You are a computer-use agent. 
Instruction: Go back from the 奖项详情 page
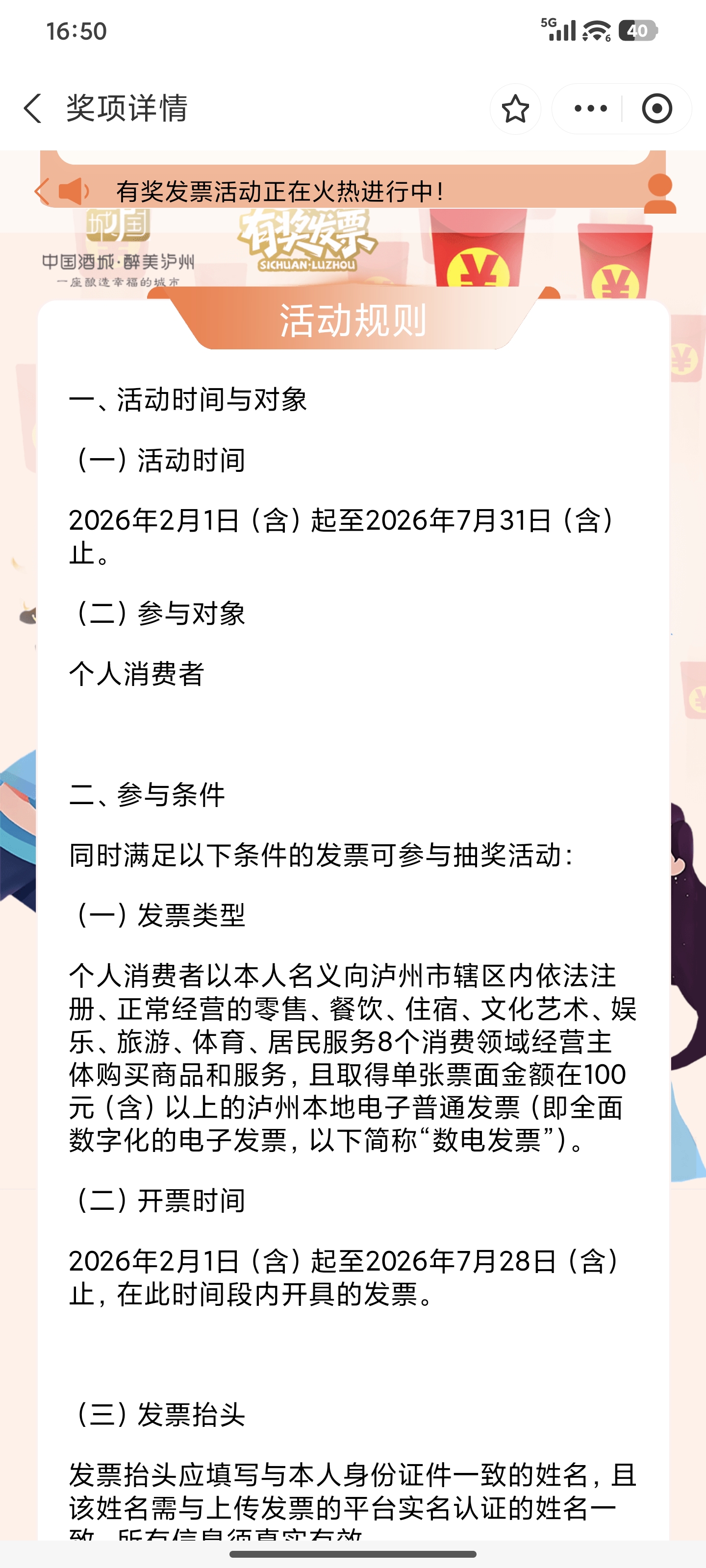(33, 108)
